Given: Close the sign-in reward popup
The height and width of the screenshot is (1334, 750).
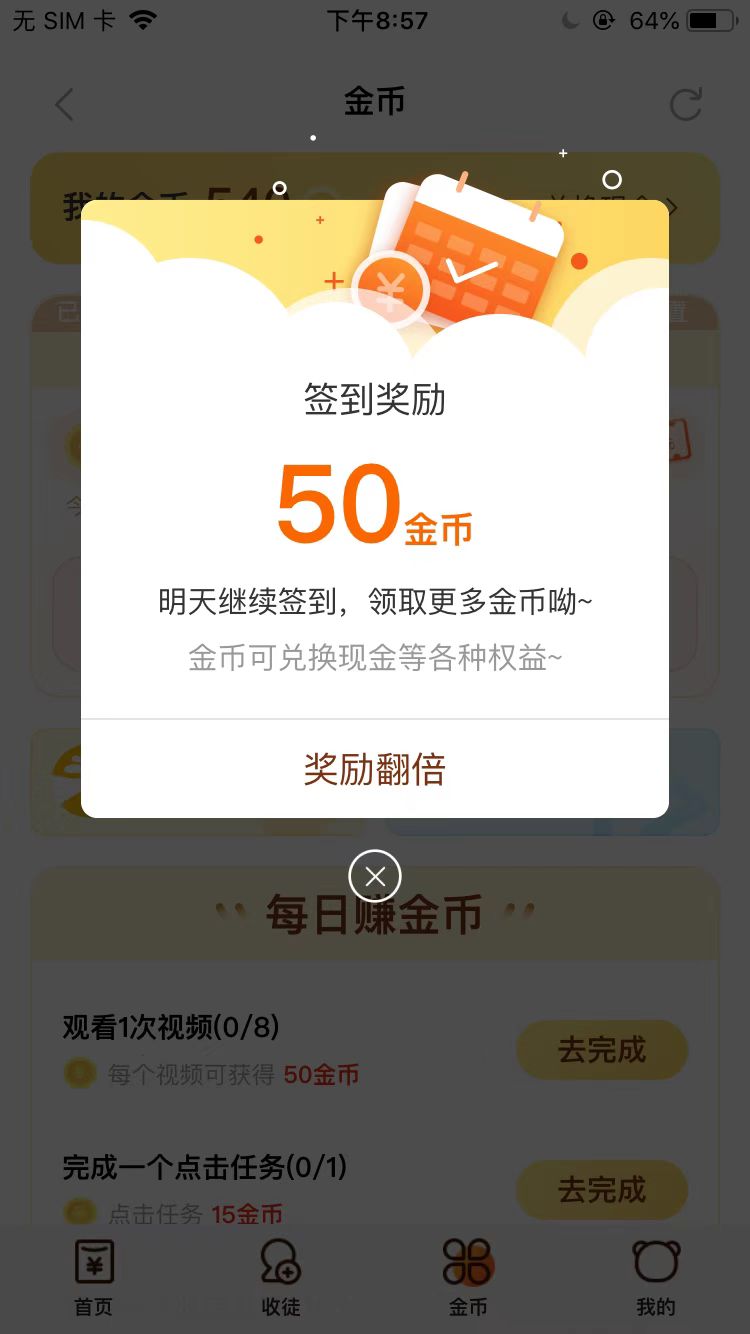Looking at the screenshot, I should [x=375, y=877].
